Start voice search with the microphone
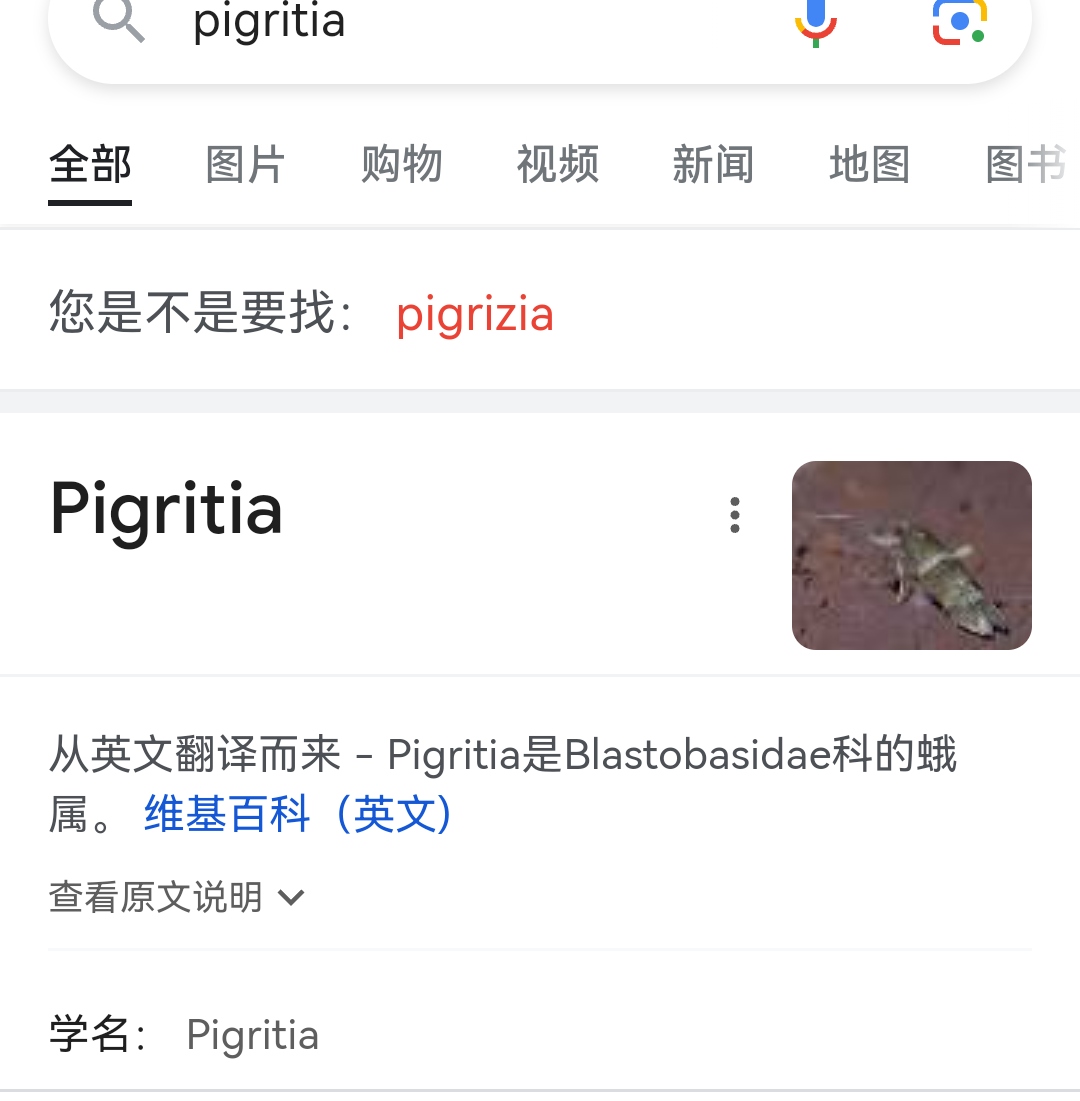This screenshot has width=1080, height=1101. [x=815, y=22]
